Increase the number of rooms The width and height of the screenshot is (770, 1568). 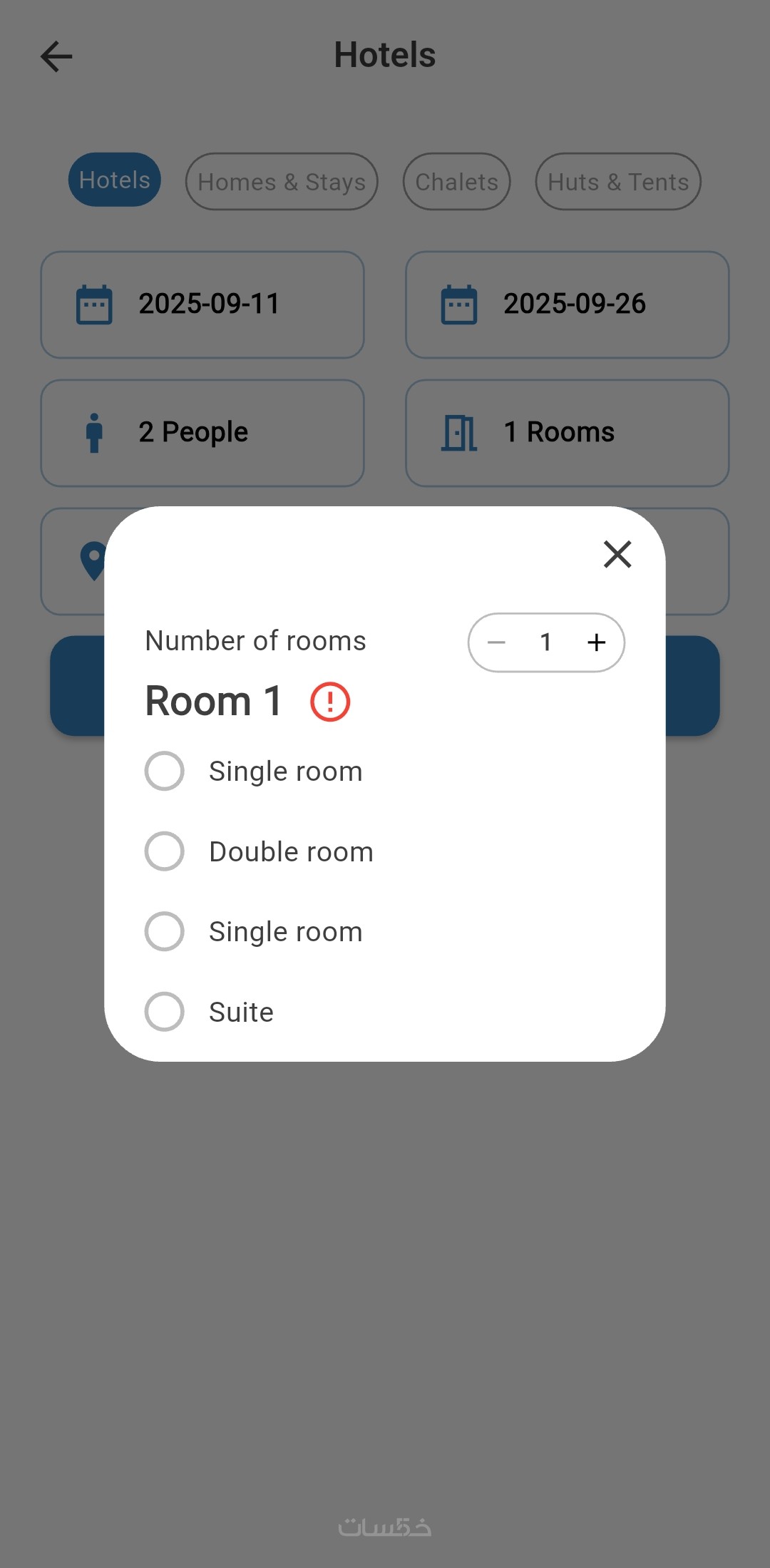coord(596,642)
